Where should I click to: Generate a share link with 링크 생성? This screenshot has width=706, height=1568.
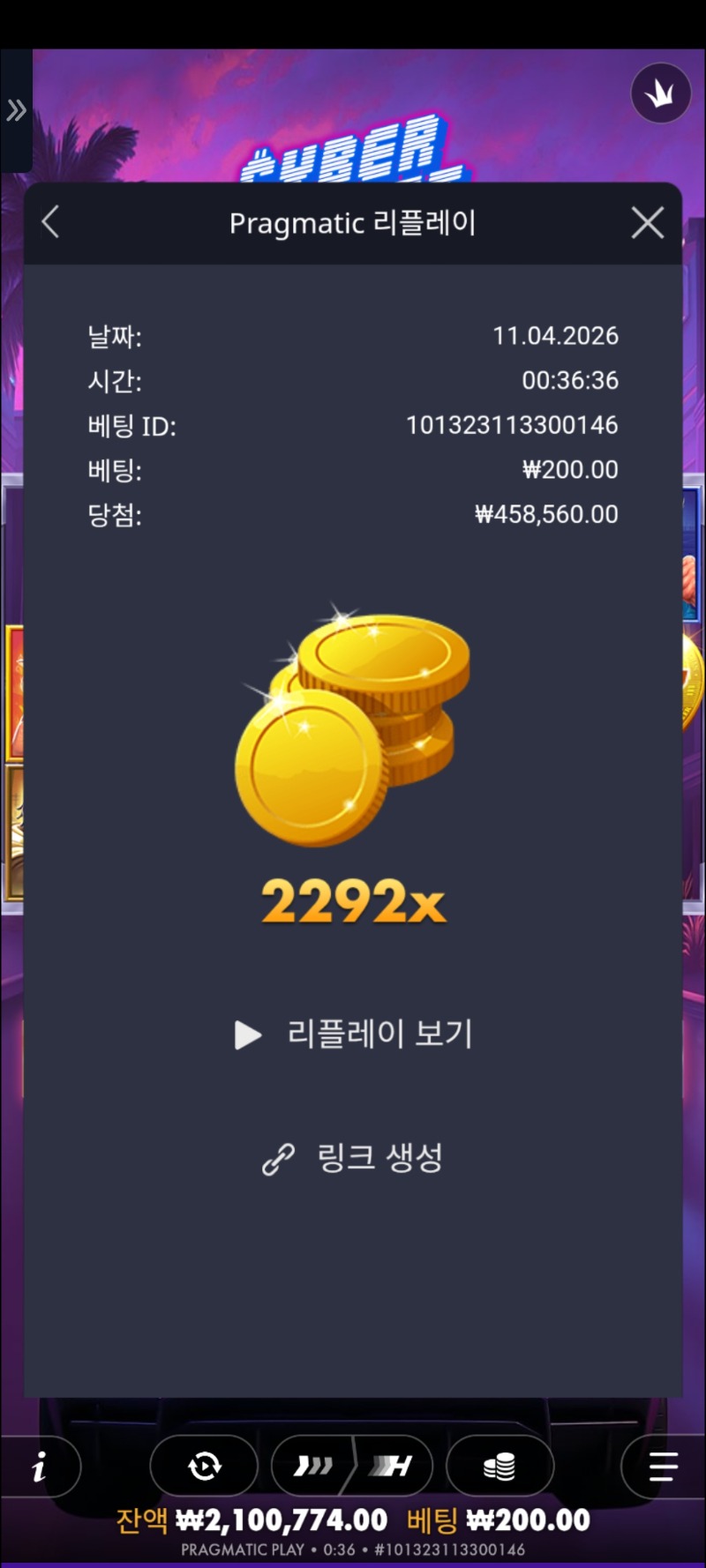(353, 1158)
